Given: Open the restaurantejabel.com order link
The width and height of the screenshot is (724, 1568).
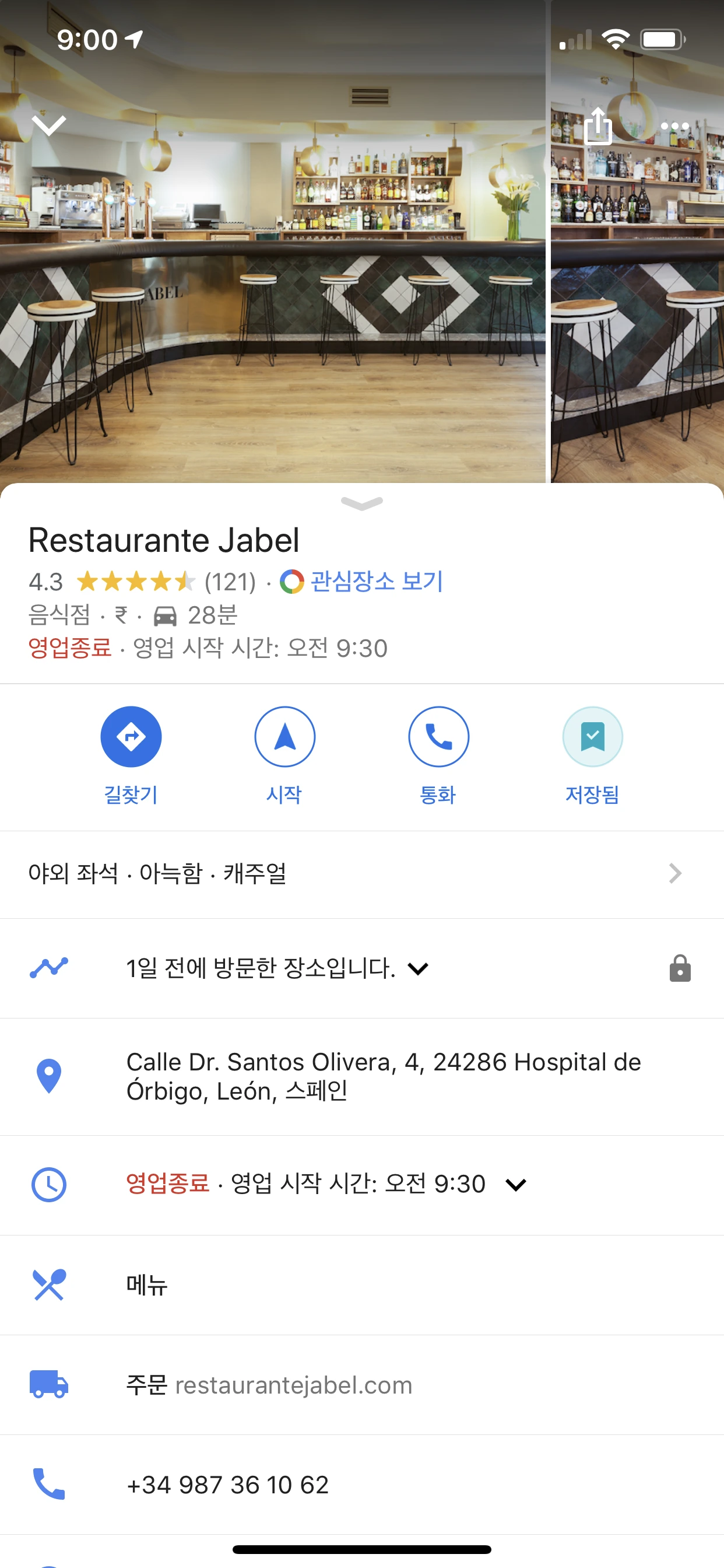Looking at the screenshot, I should [x=293, y=1385].
